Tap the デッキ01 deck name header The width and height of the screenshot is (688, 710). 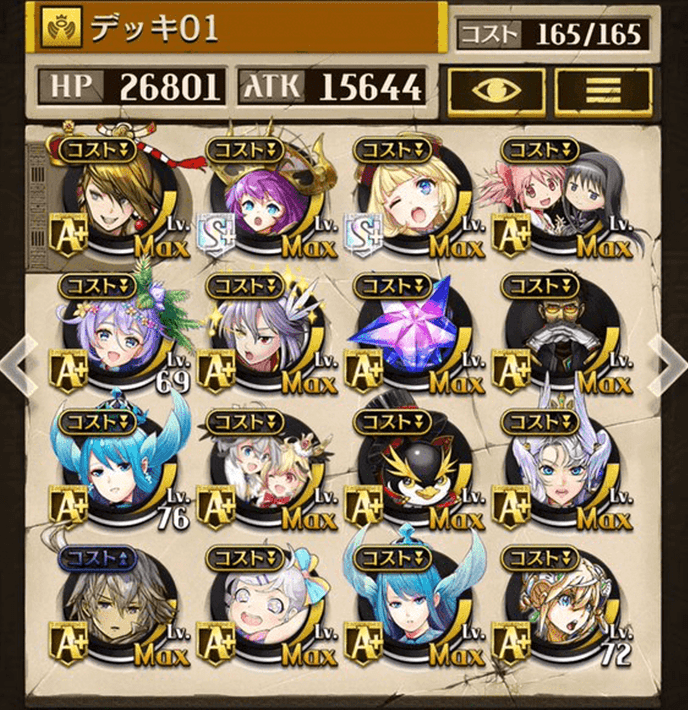(x=238, y=29)
